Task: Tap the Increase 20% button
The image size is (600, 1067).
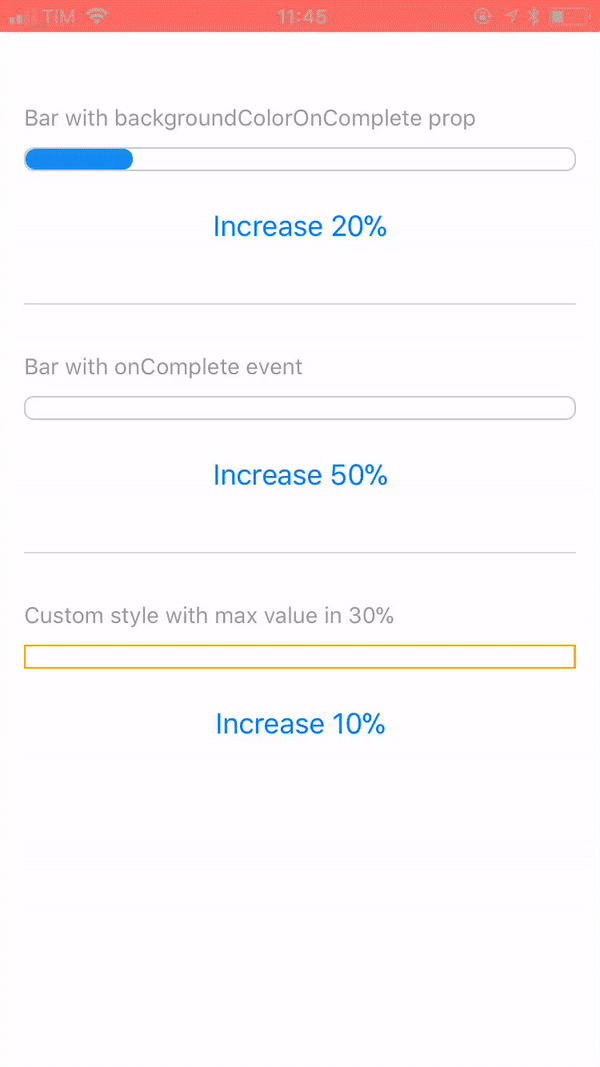Action: pyautogui.click(x=300, y=227)
